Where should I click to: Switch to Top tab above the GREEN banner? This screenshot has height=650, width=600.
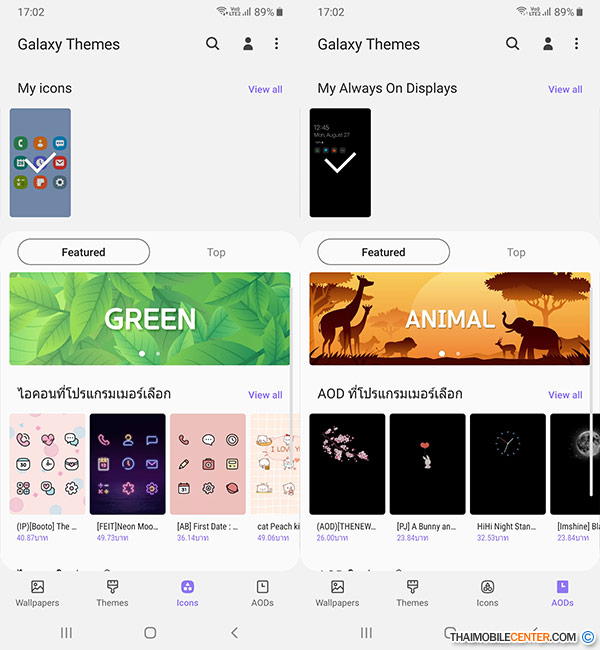(x=216, y=252)
